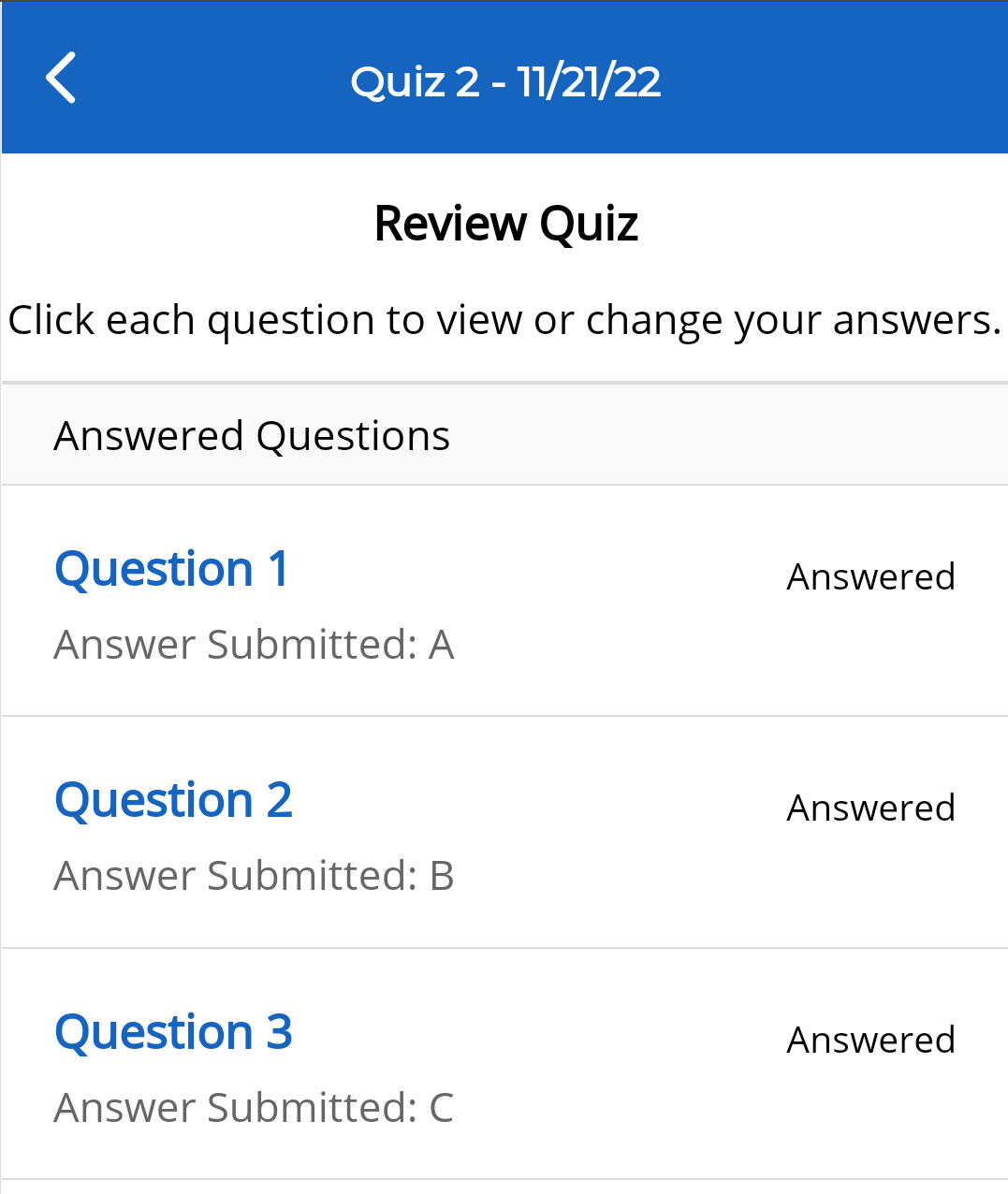Click the Answered status beside Question 3
Image resolution: width=1008 pixels, height=1194 pixels.
click(869, 1040)
